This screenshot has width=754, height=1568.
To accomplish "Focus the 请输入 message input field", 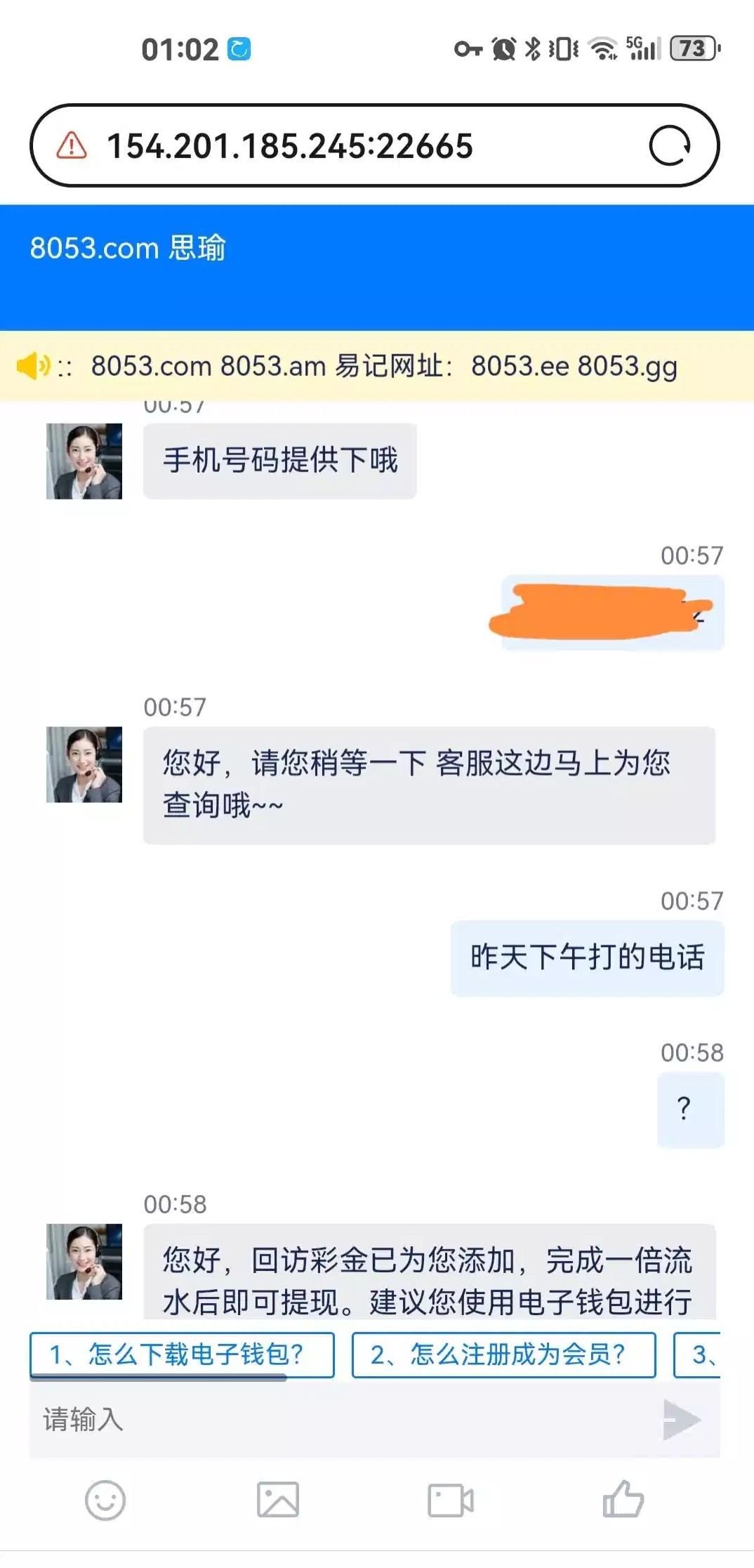I will pyautogui.click(x=337, y=1419).
